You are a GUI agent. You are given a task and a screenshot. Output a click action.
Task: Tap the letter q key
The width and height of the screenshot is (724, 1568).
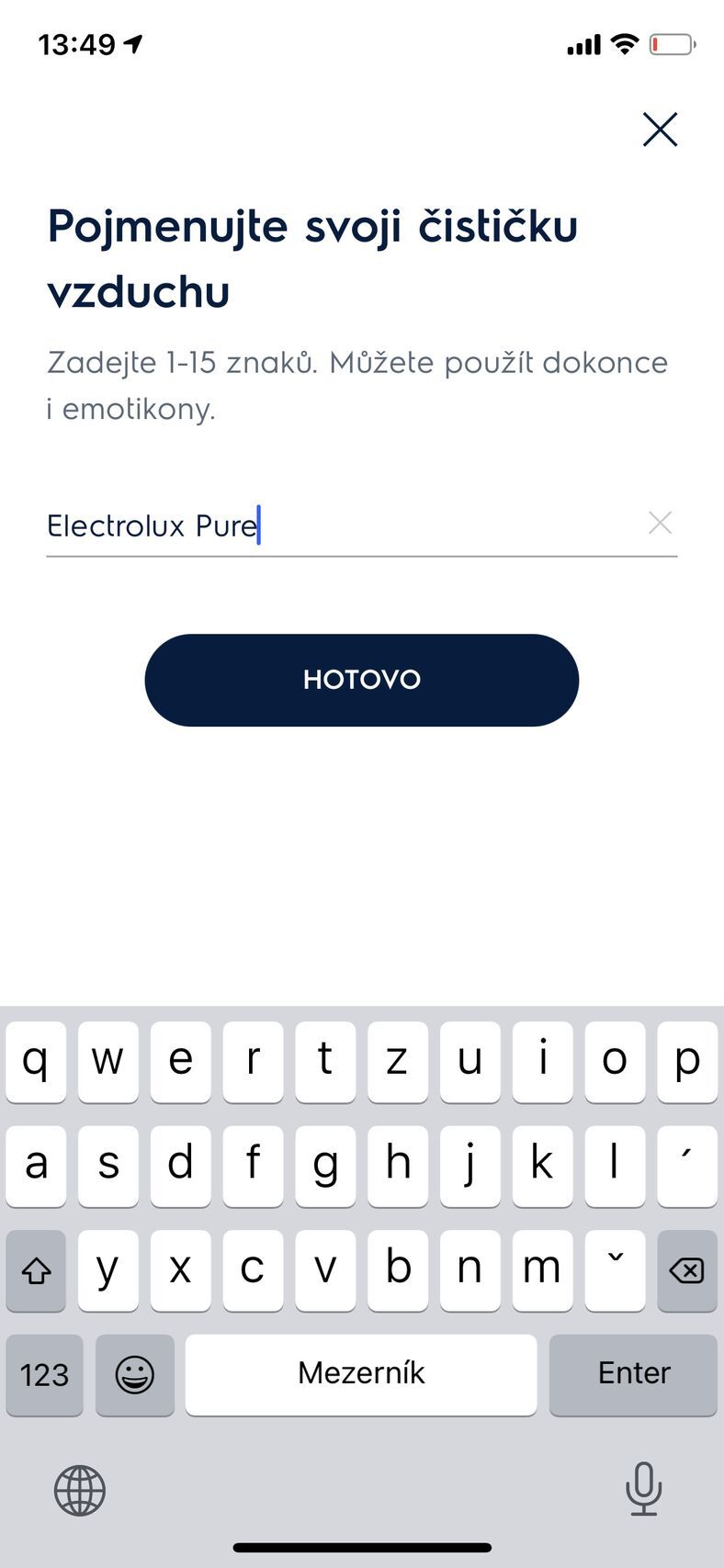[x=36, y=1061]
